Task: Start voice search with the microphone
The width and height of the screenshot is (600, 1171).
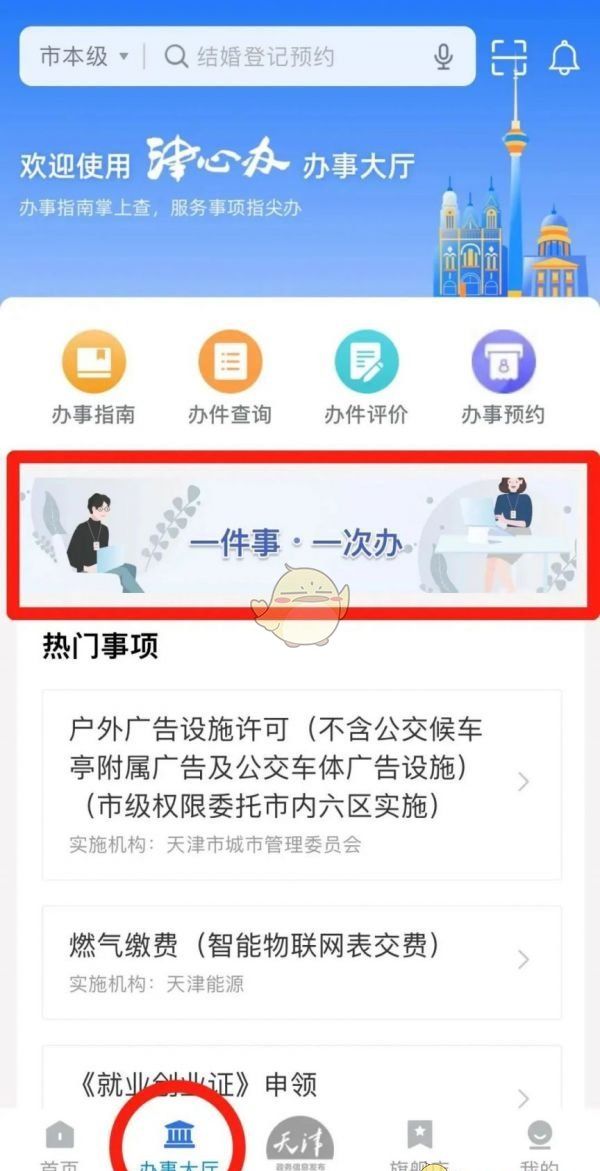Action: point(444,57)
